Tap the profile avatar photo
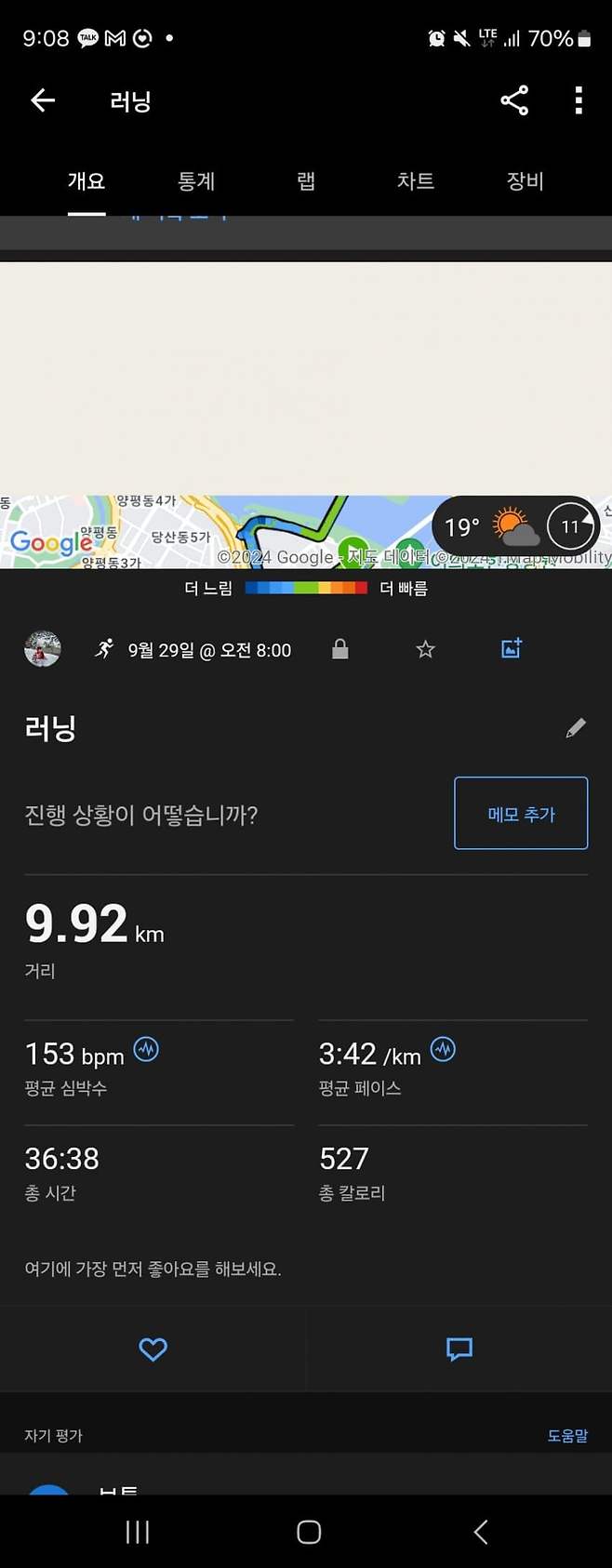The image size is (612, 1568). [x=43, y=649]
